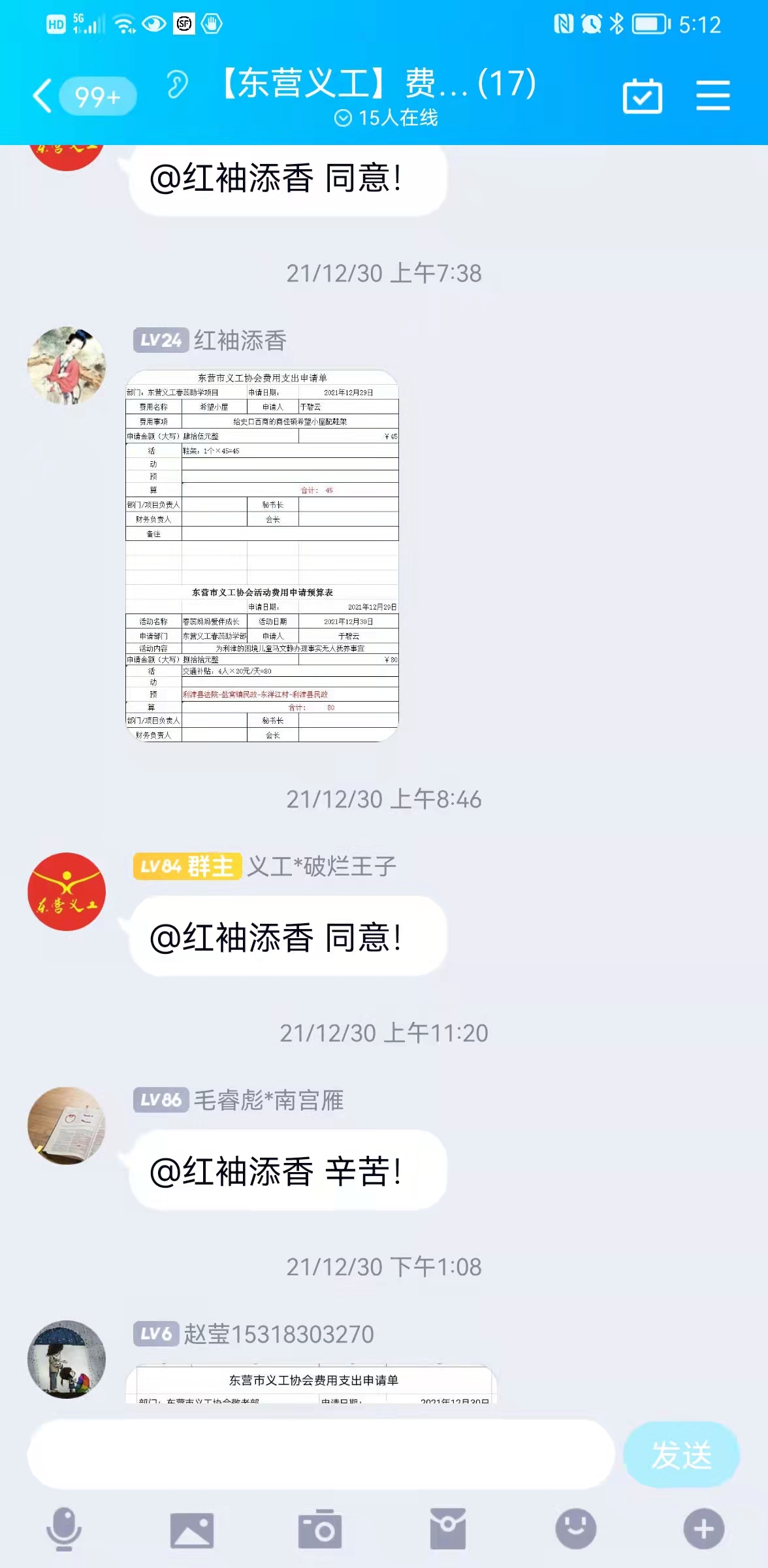Open the form image sent by 赵莹

(311, 1384)
